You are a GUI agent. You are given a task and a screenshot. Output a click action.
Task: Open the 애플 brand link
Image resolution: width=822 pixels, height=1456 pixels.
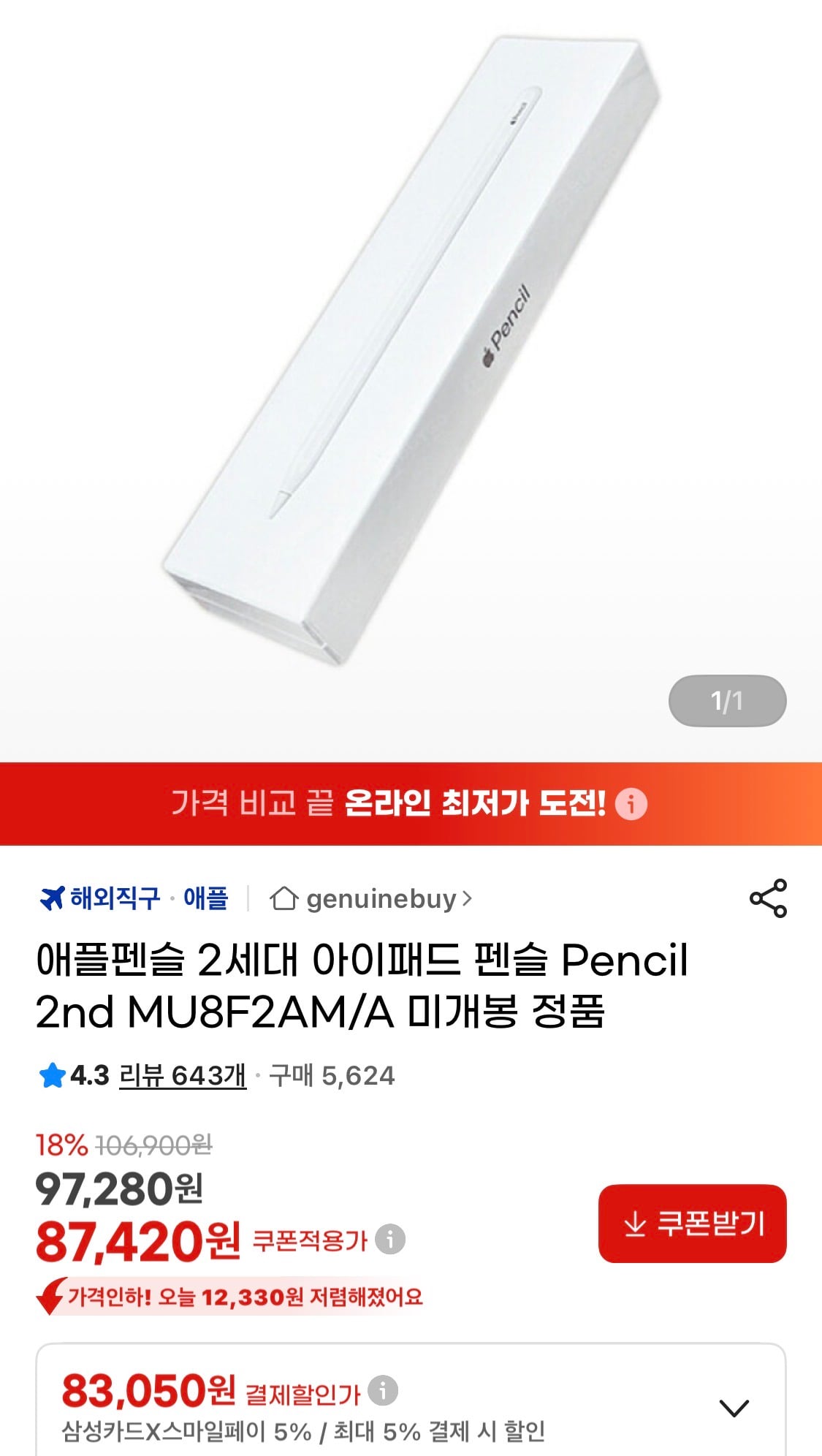(206, 898)
